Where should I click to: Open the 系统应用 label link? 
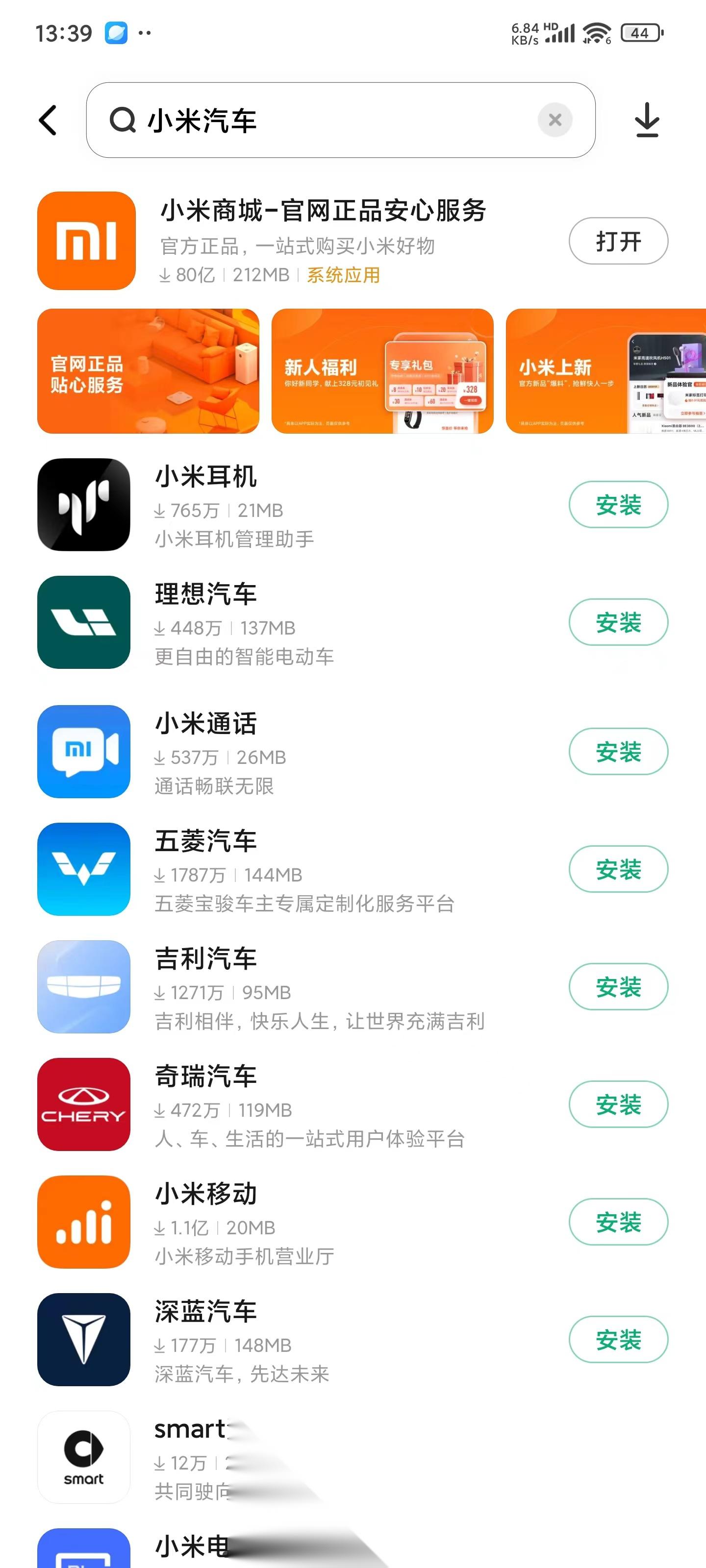pos(342,275)
